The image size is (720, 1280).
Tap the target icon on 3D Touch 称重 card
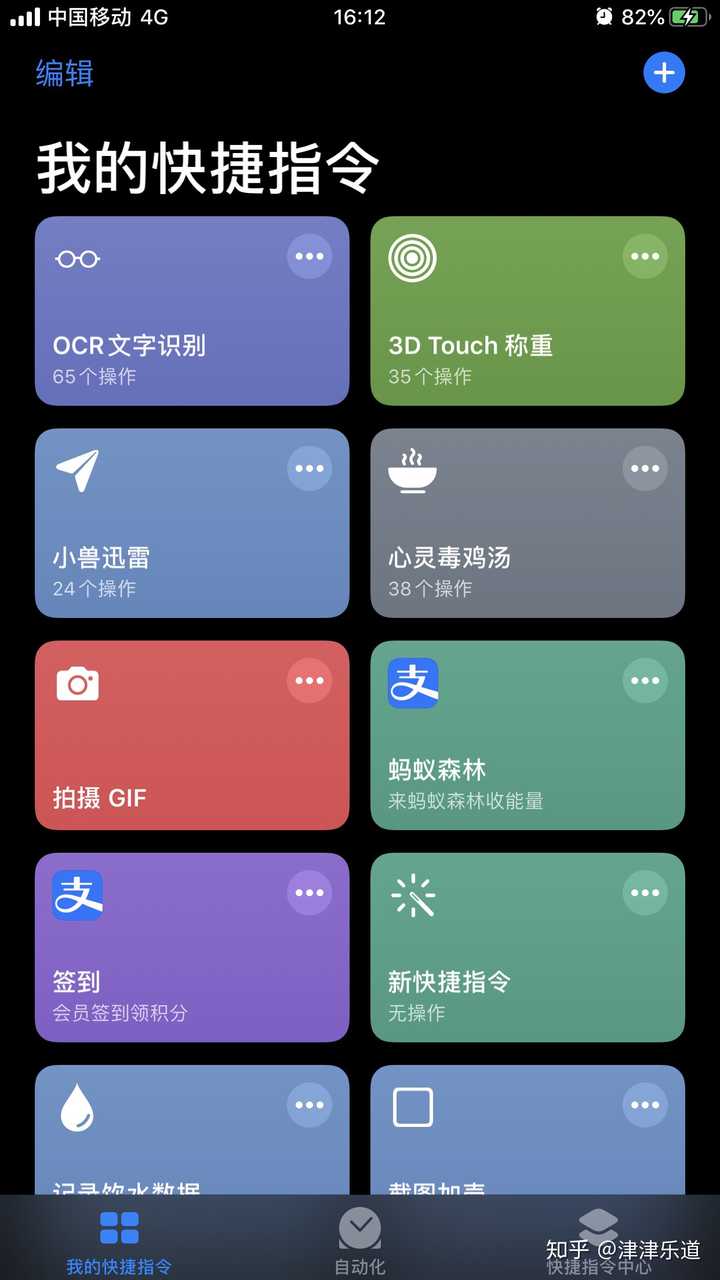pyautogui.click(x=412, y=258)
